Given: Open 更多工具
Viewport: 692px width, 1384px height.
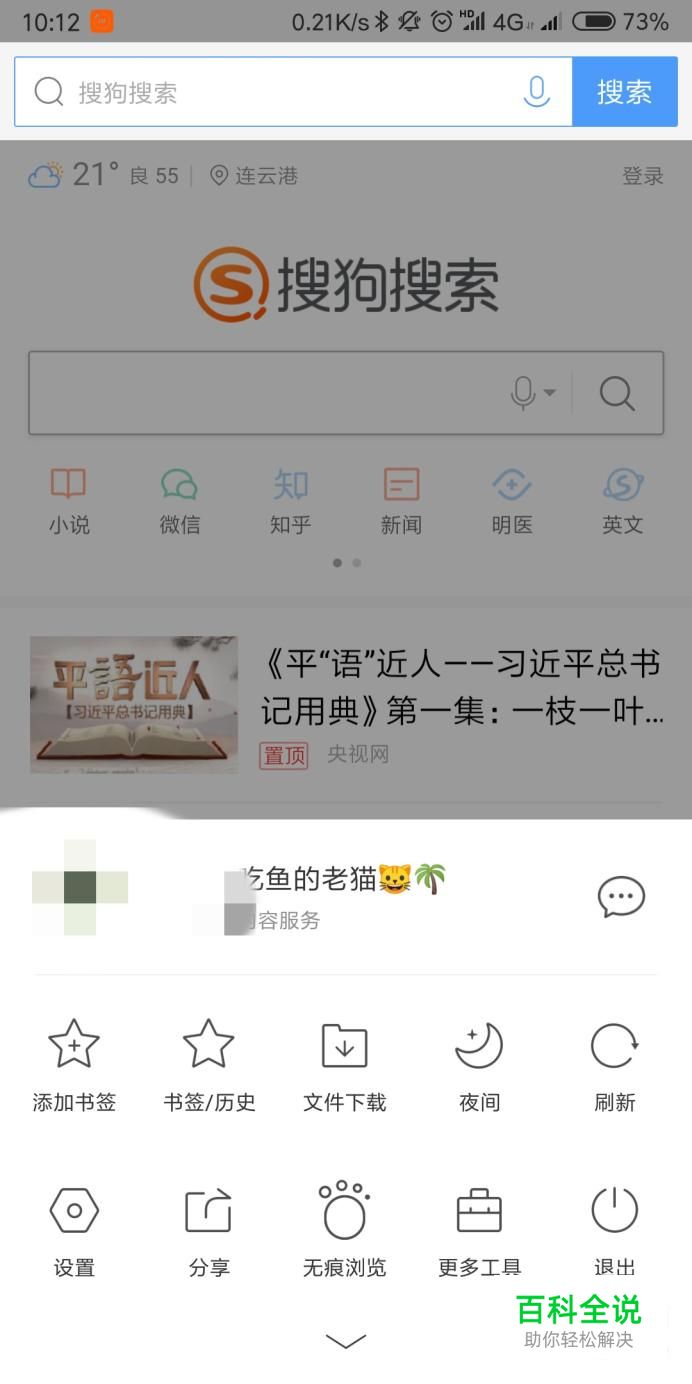Looking at the screenshot, I should [x=479, y=1231].
